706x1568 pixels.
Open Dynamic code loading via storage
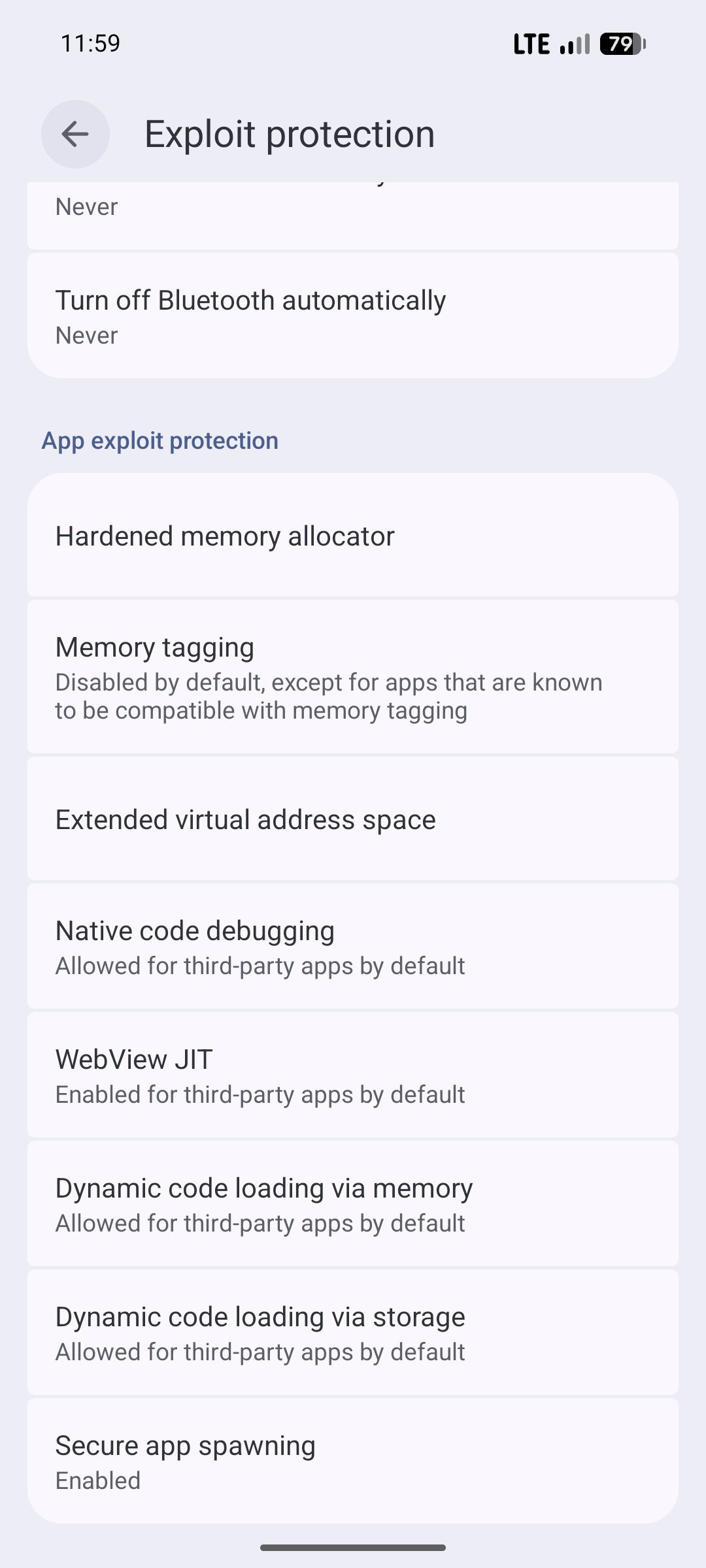[353, 1333]
